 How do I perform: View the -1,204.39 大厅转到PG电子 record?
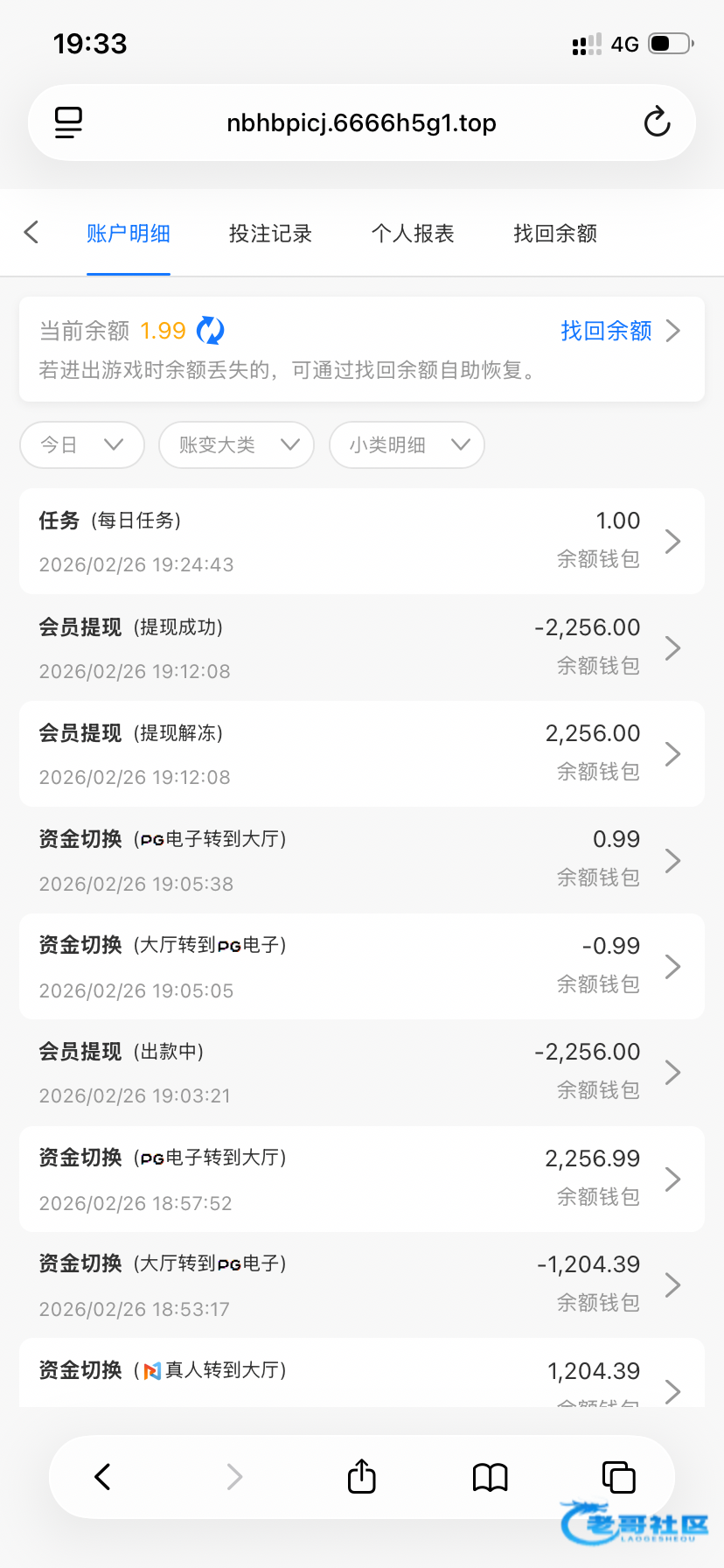(362, 1285)
